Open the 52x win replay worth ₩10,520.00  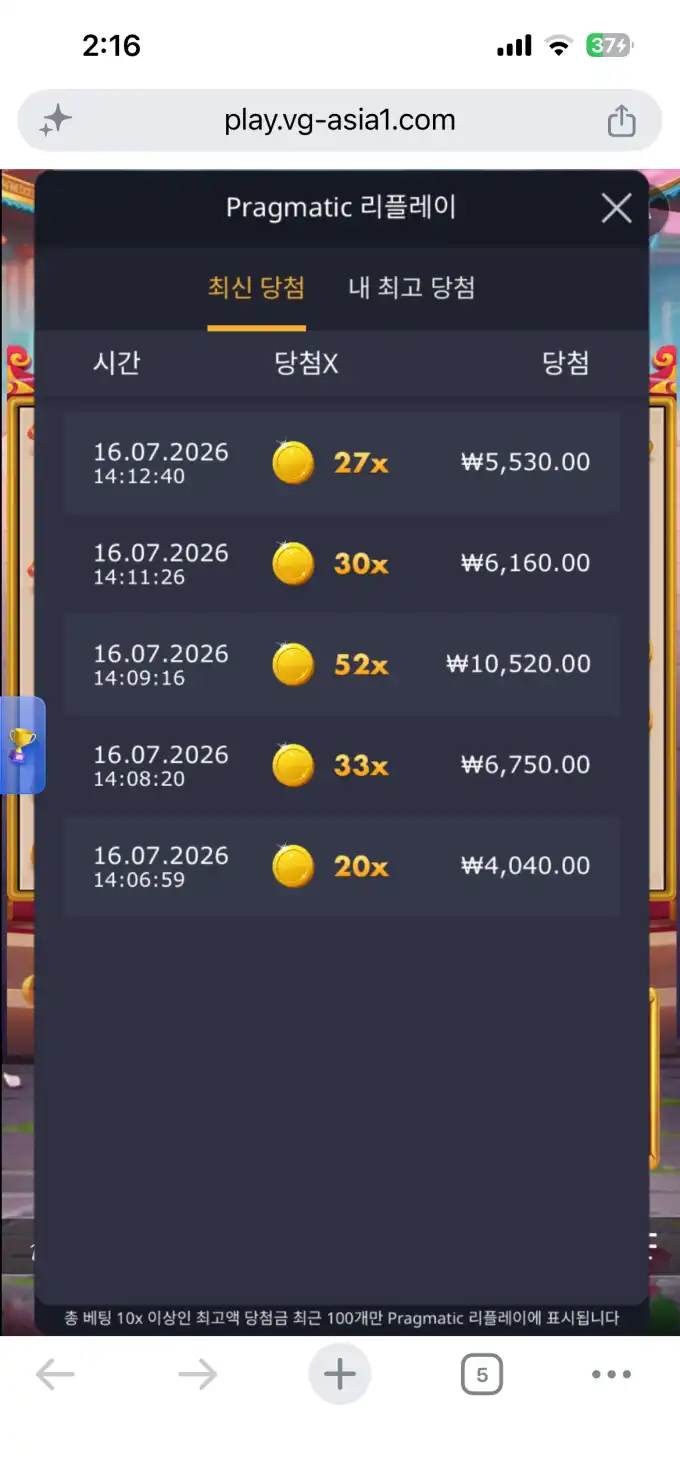pos(341,665)
